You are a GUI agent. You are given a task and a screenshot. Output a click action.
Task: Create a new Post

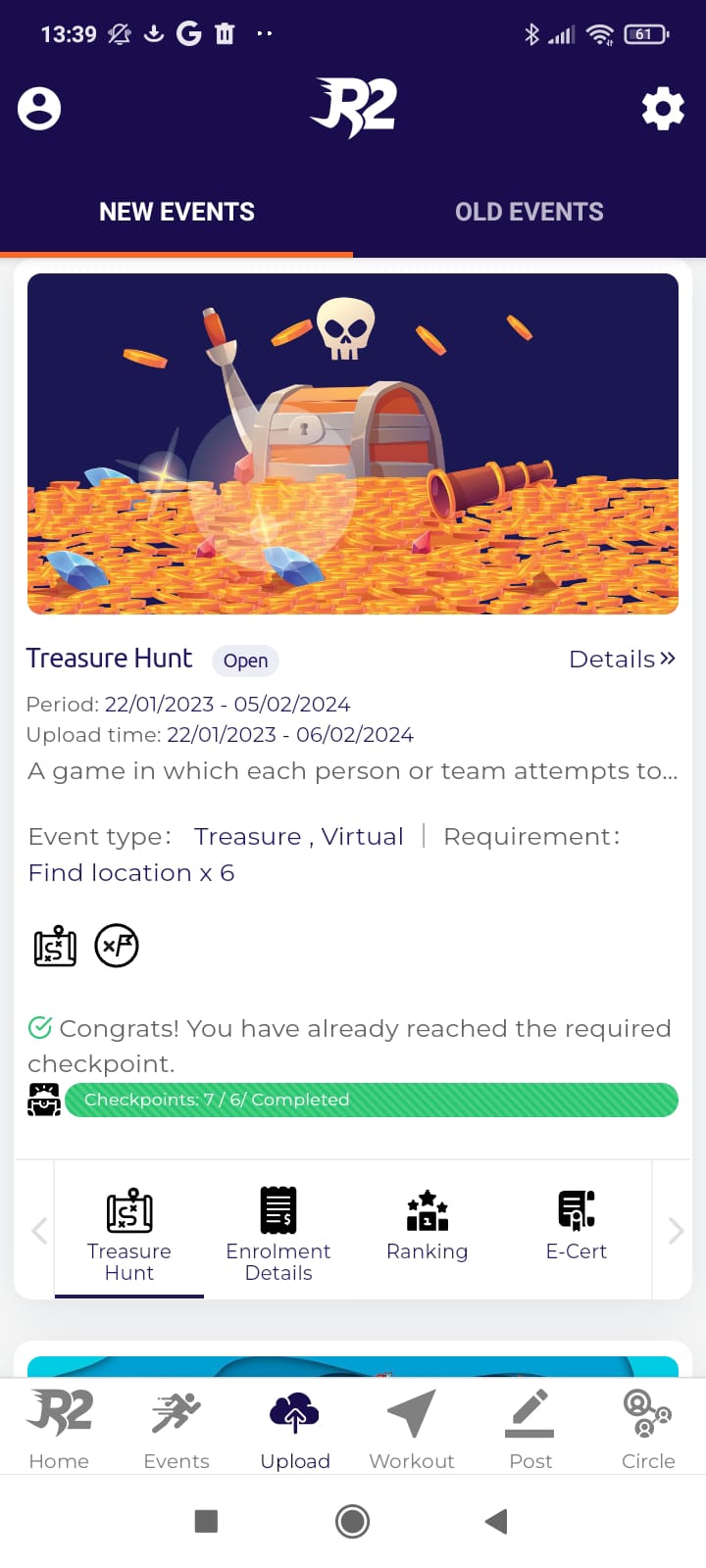(x=530, y=1429)
